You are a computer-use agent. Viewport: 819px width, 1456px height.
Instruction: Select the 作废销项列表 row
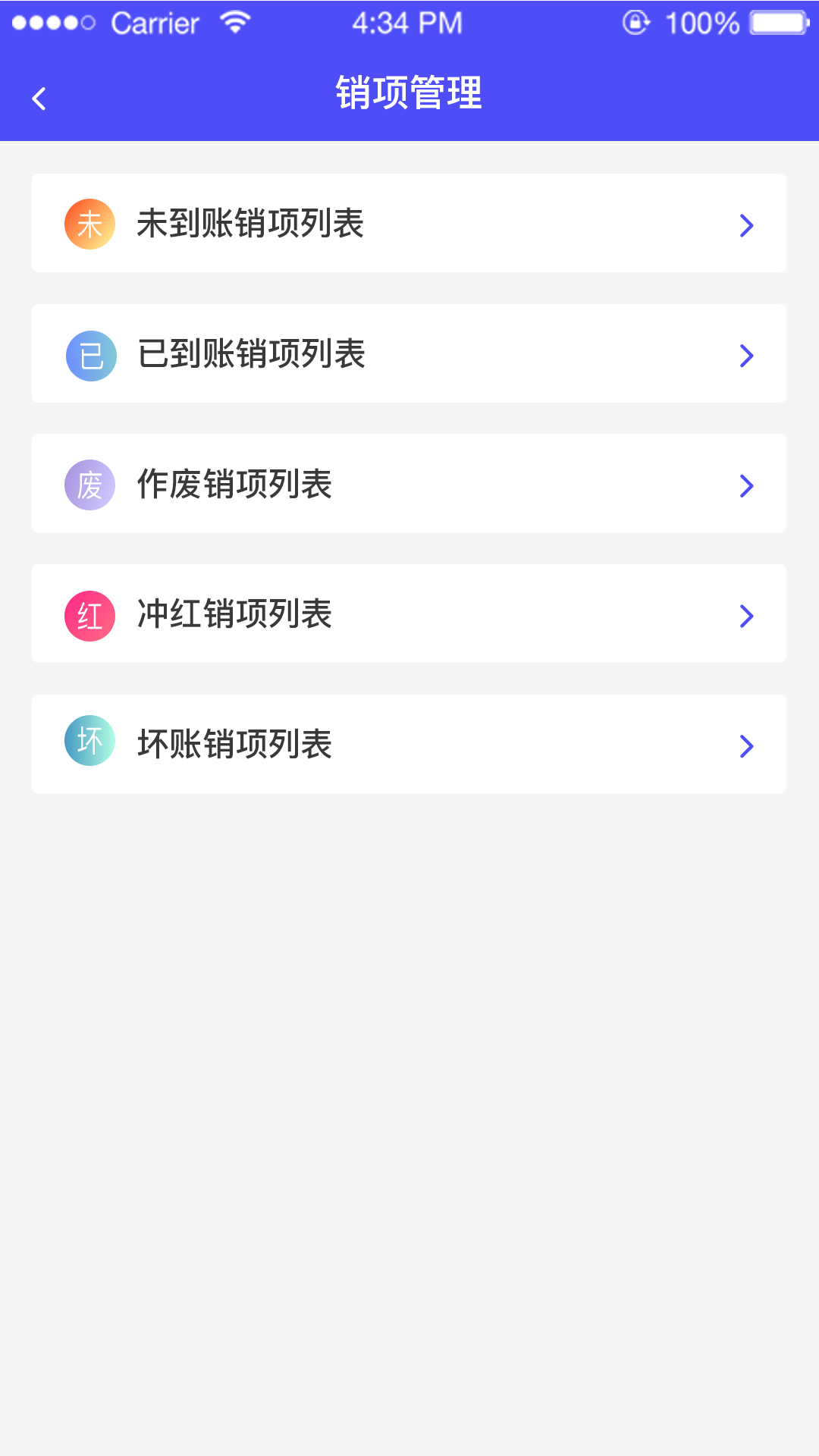pos(408,484)
